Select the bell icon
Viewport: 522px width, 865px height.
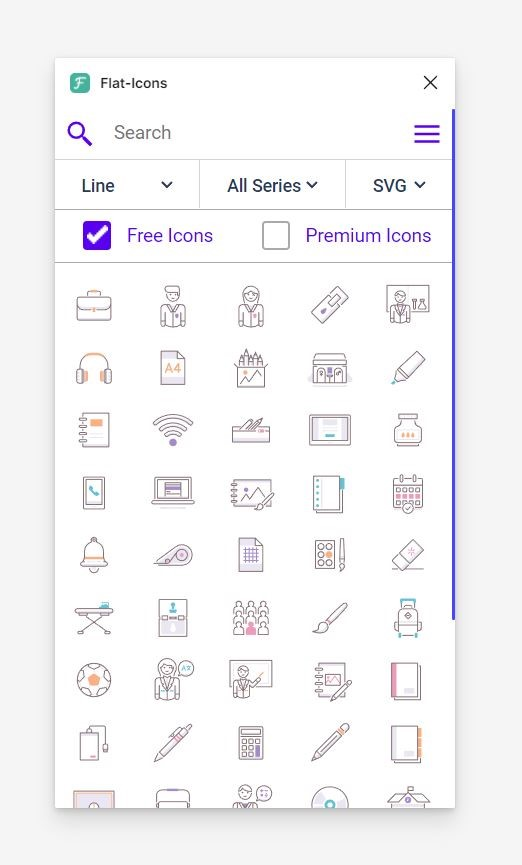tap(94, 554)
